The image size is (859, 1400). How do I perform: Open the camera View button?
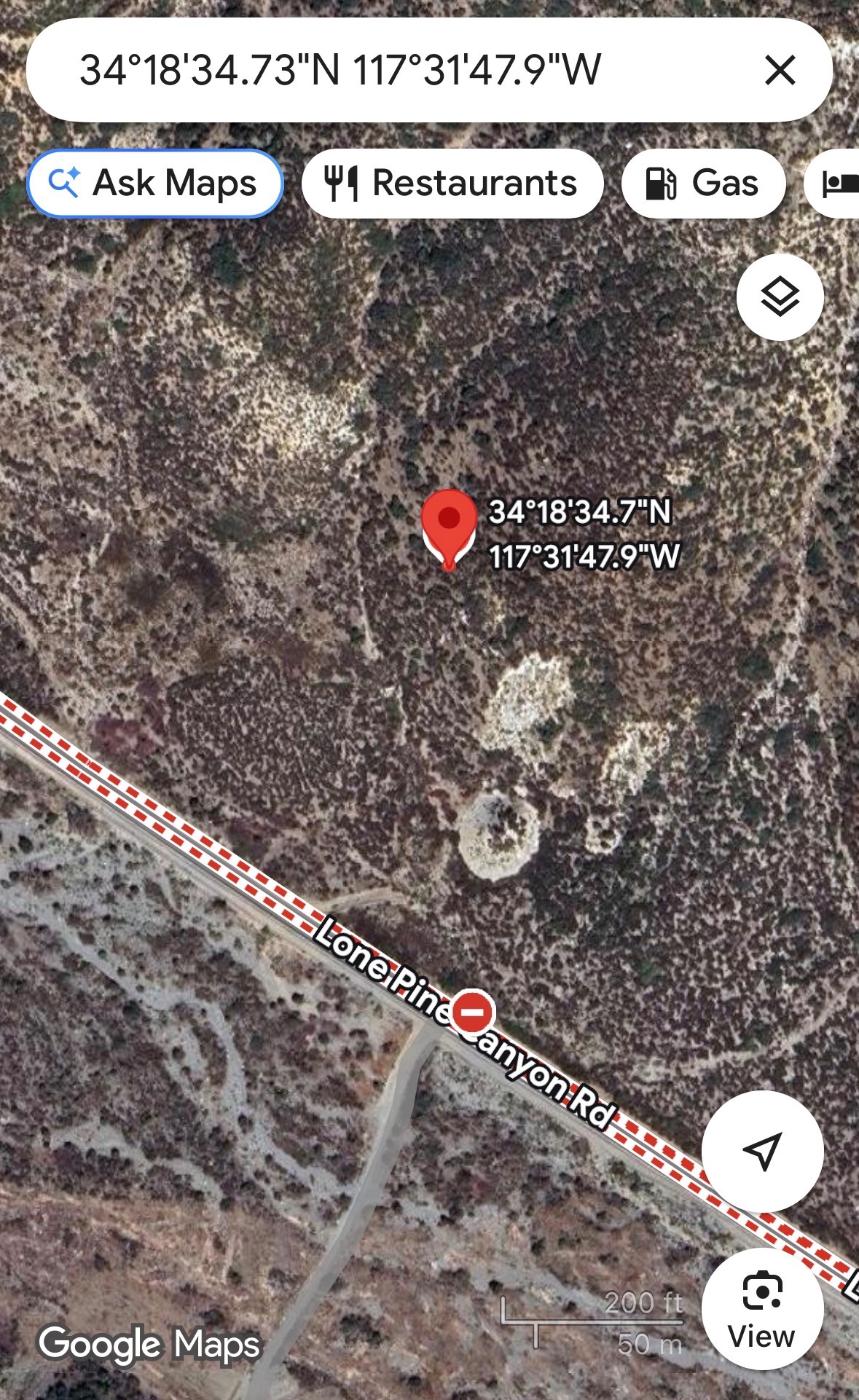(x=762, y=1307)
